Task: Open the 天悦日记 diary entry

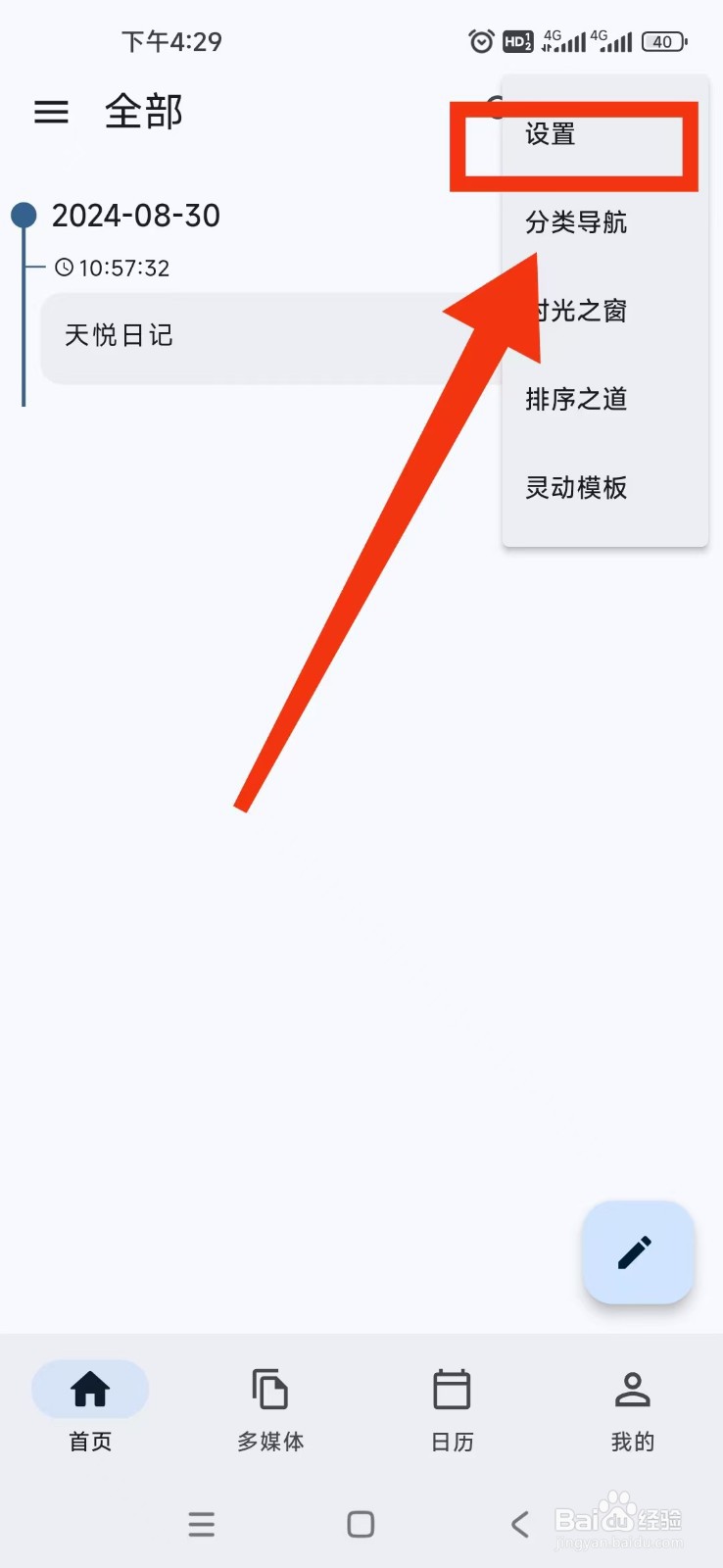Action: click(x=120, y=336)
